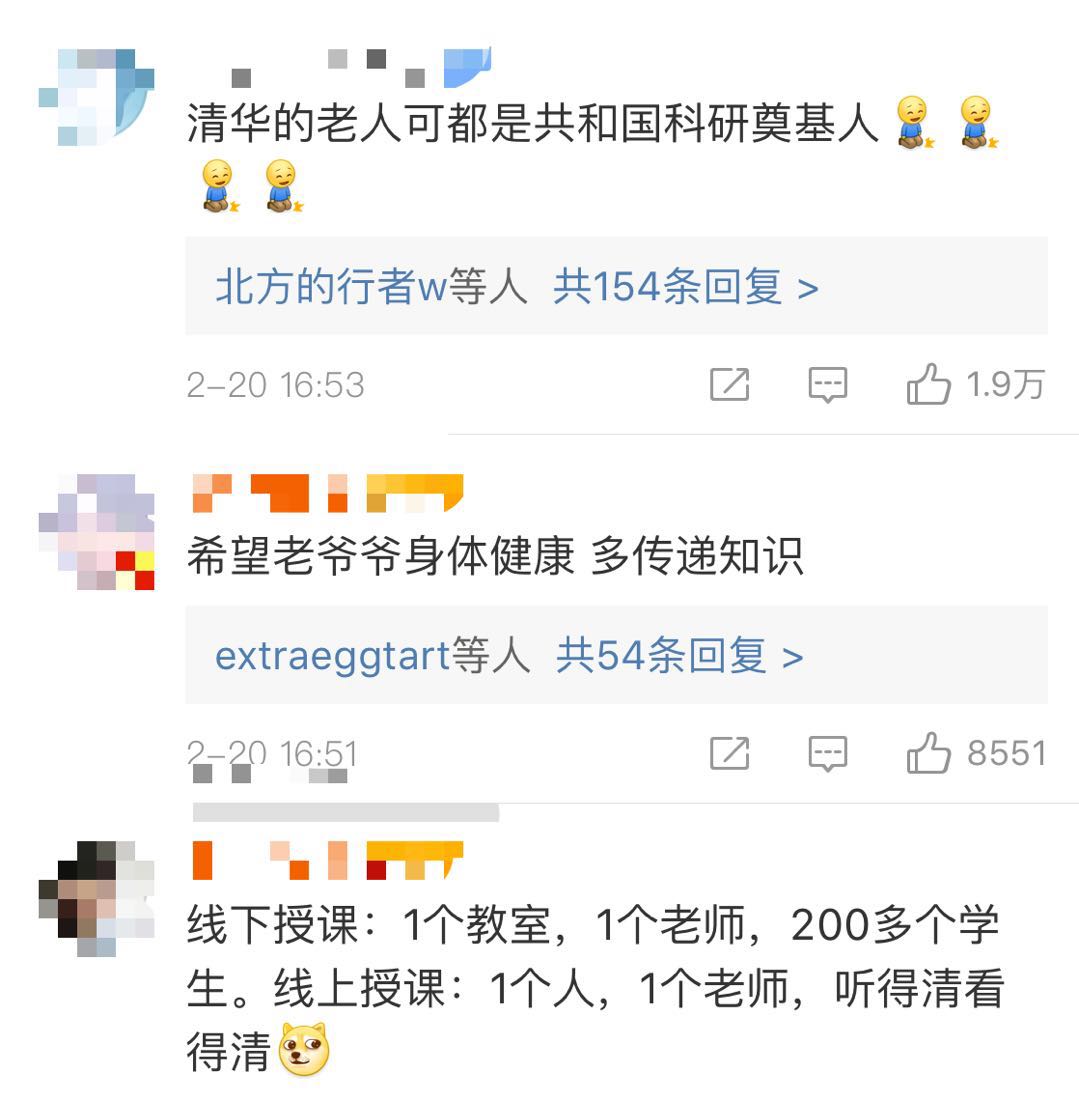The image size is (1079, 1101).
Task: Repost the comment posted at 16:53
Action: coord(729,385)
